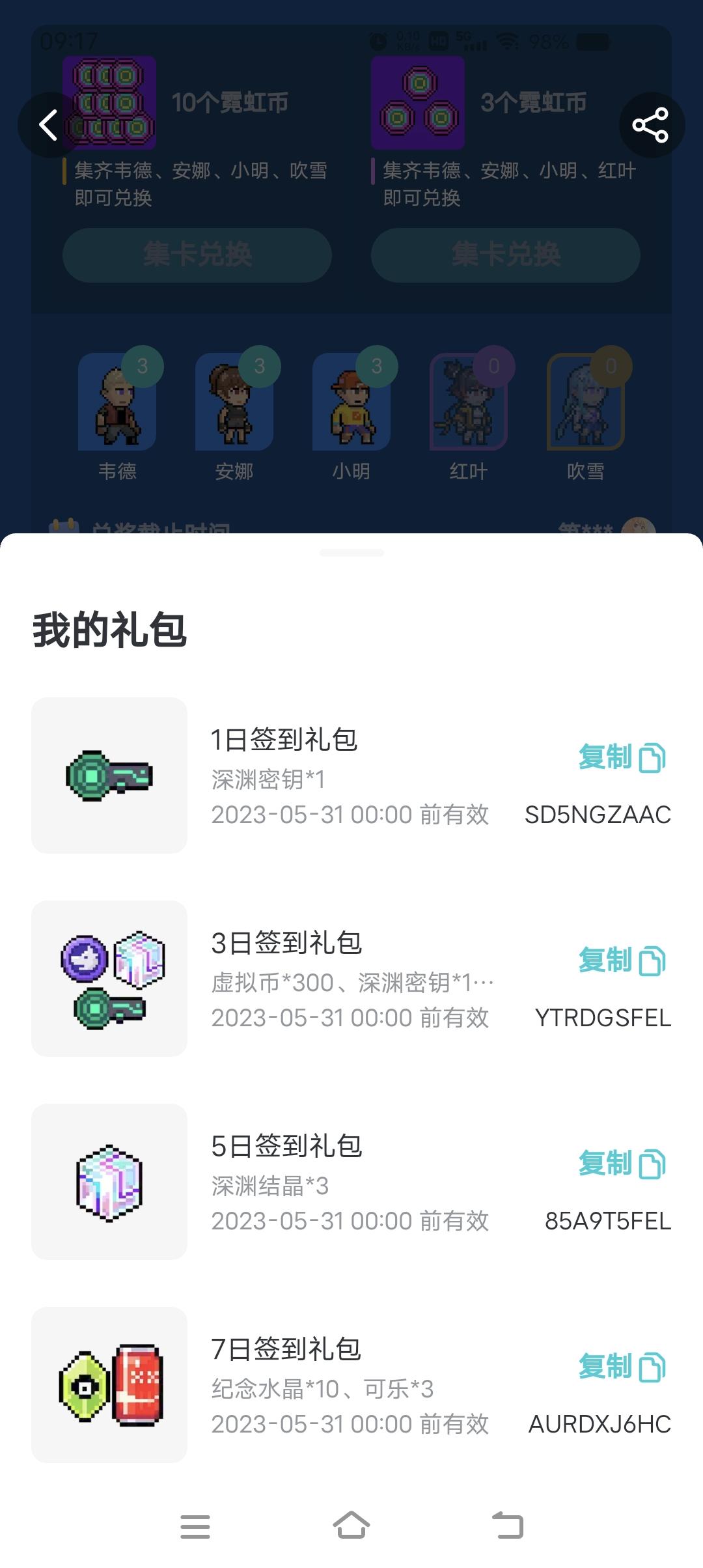703x1568 pixels.
Task: Tap the bottom sheet drag handle
Action: click(351, 553)
